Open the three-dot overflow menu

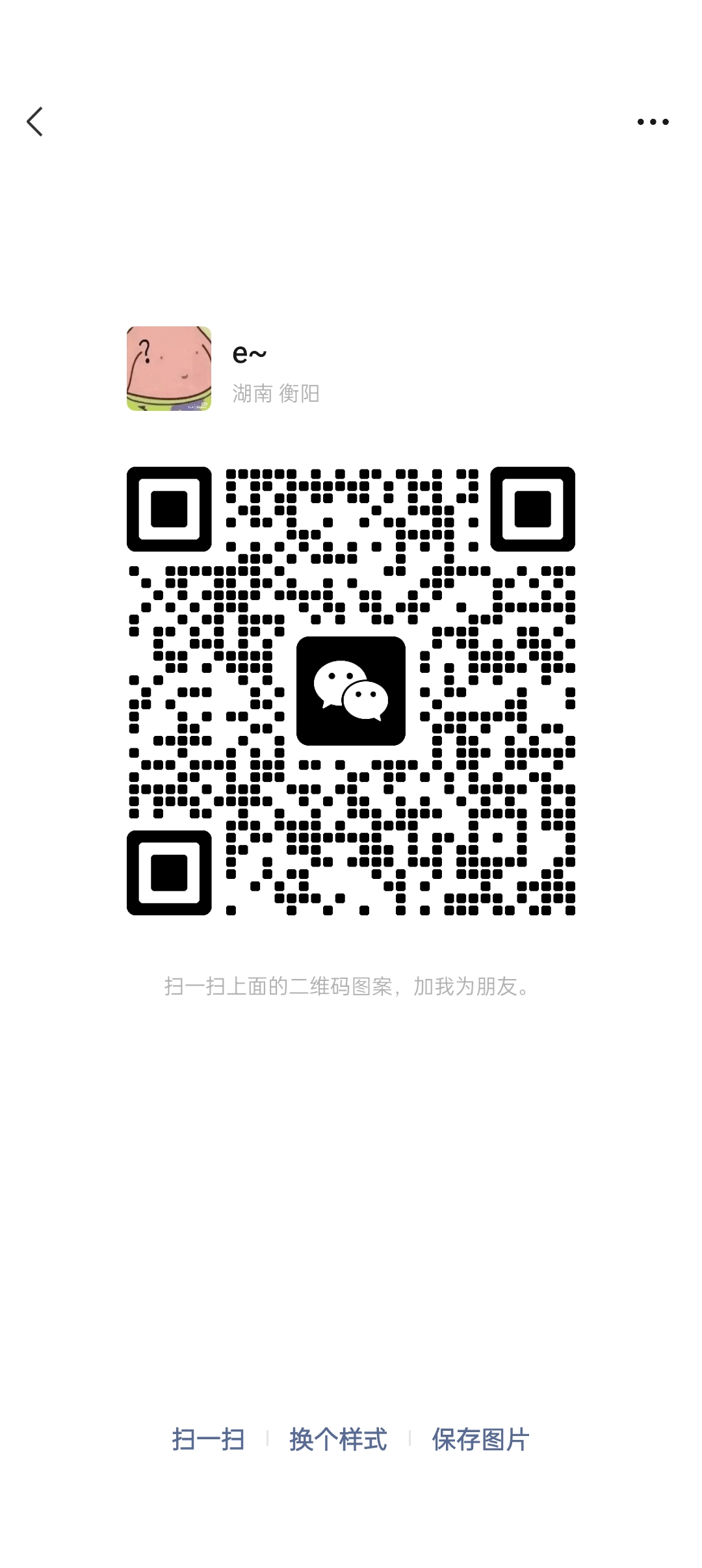653,122
